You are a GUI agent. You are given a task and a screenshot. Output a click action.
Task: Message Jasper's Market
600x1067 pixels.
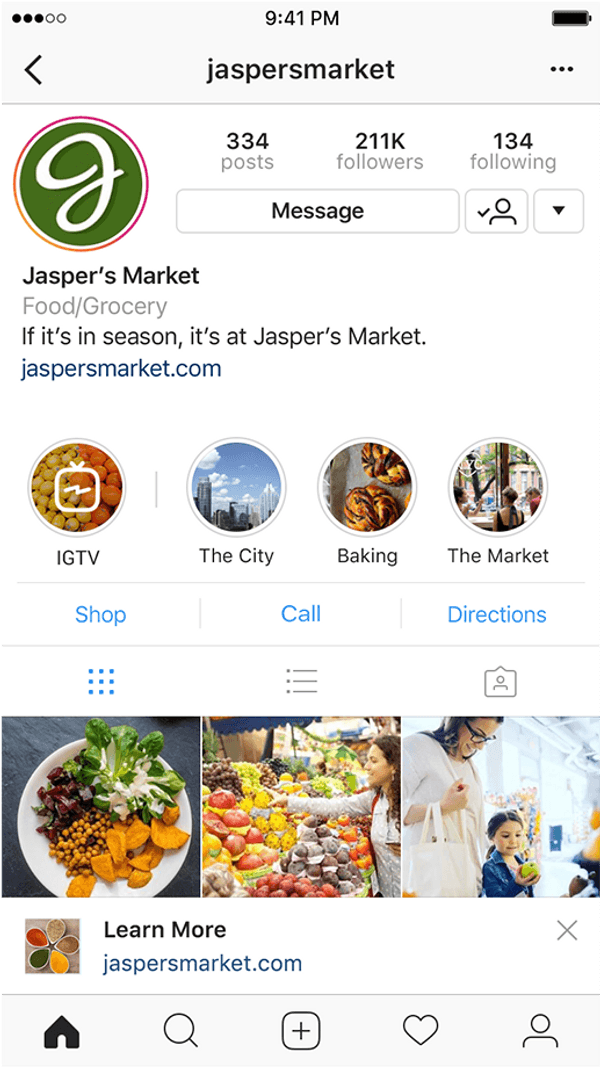coord(317,211)
